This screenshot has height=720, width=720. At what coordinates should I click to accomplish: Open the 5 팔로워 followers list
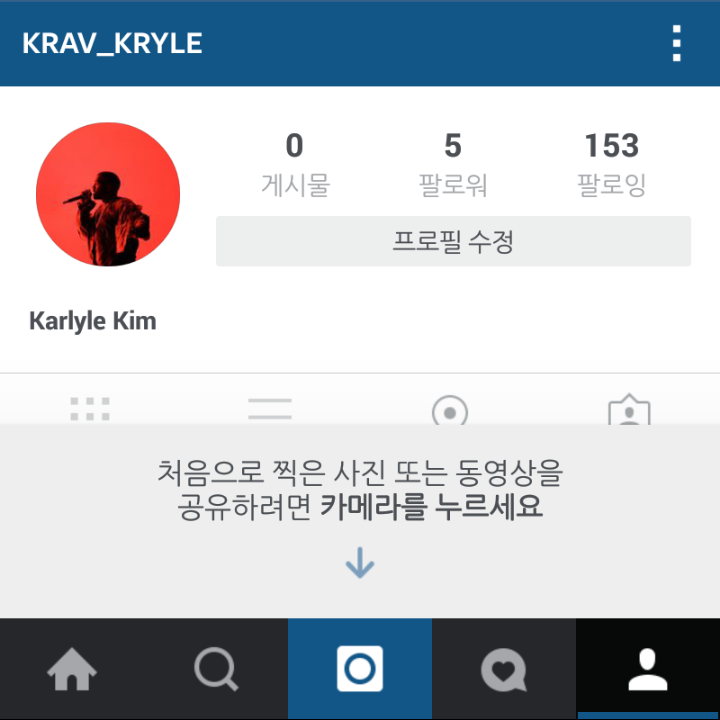coord(453,163)
